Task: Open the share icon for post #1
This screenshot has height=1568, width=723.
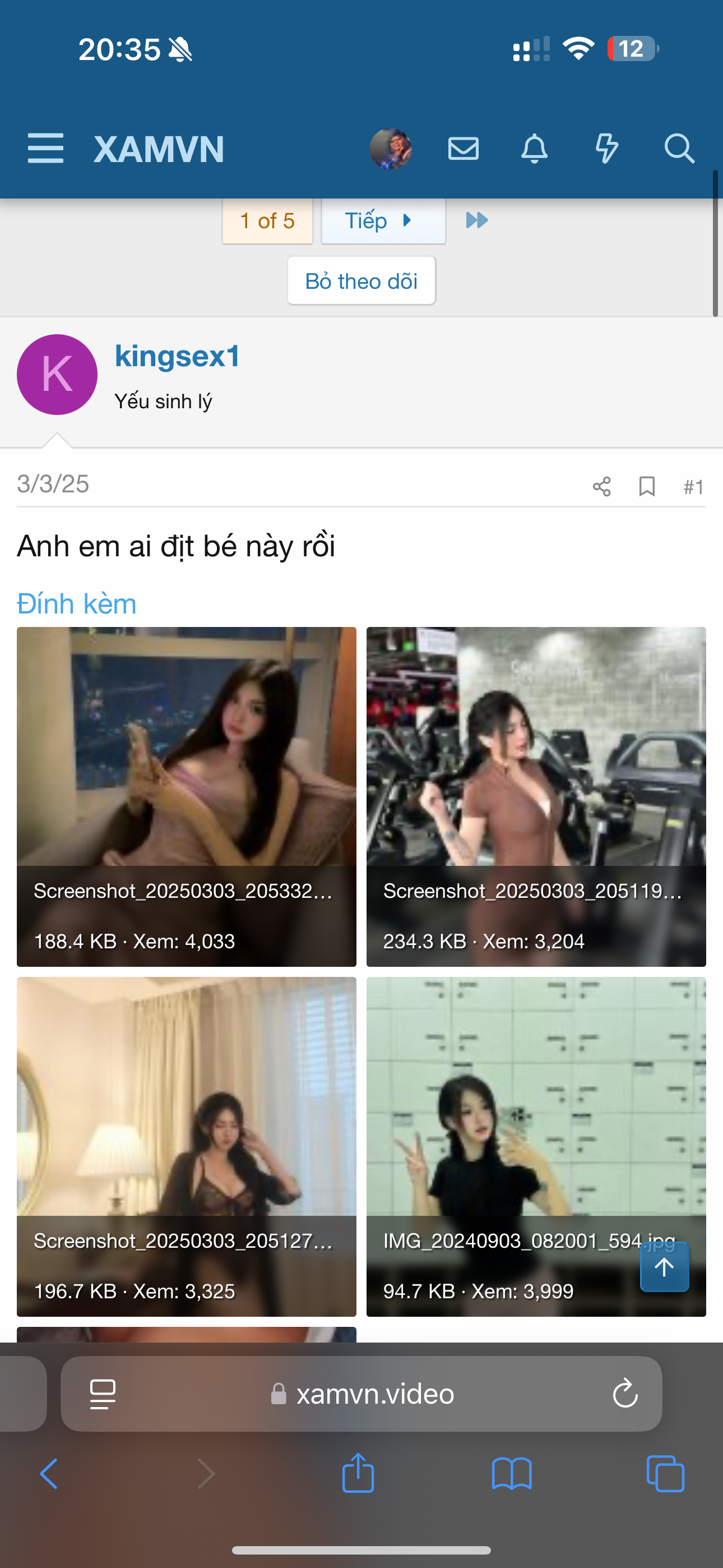Action: (601, 486)
